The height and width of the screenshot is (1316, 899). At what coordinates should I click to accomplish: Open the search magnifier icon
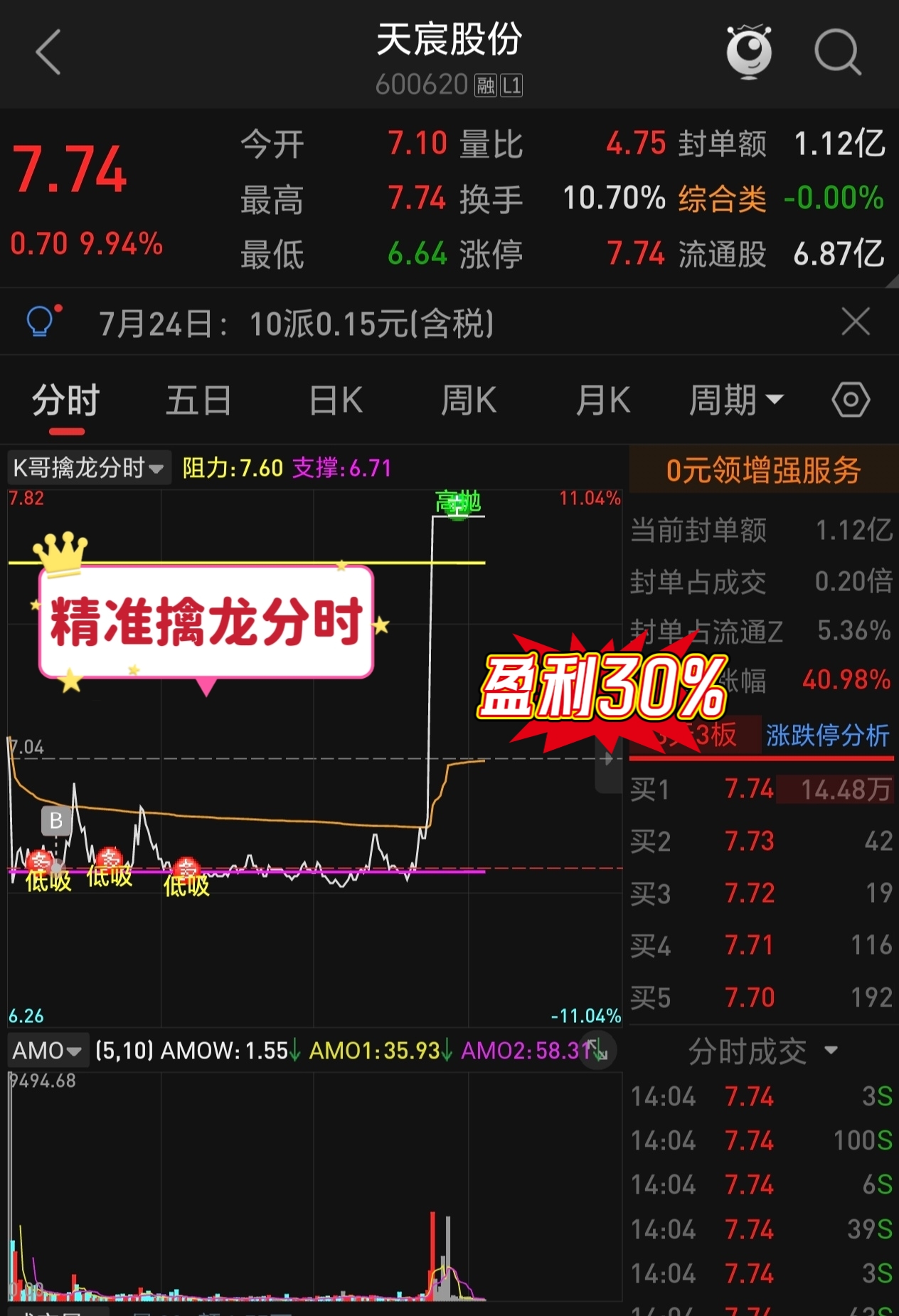837,52
